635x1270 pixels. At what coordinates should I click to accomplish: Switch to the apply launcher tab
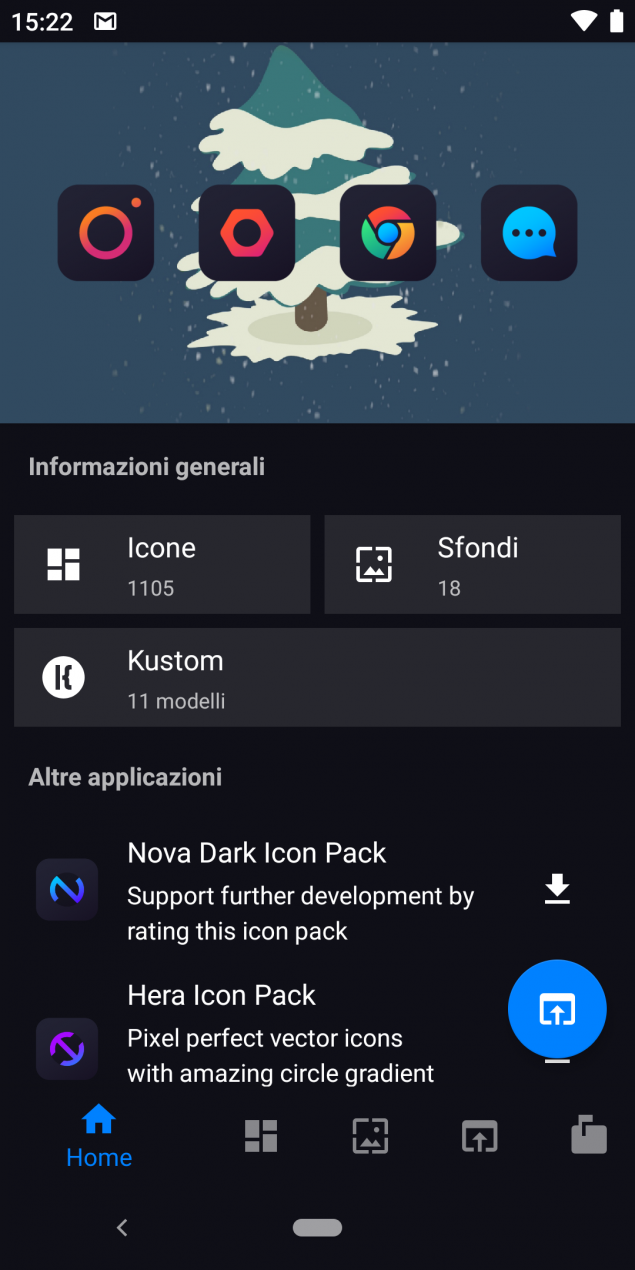479,1136
